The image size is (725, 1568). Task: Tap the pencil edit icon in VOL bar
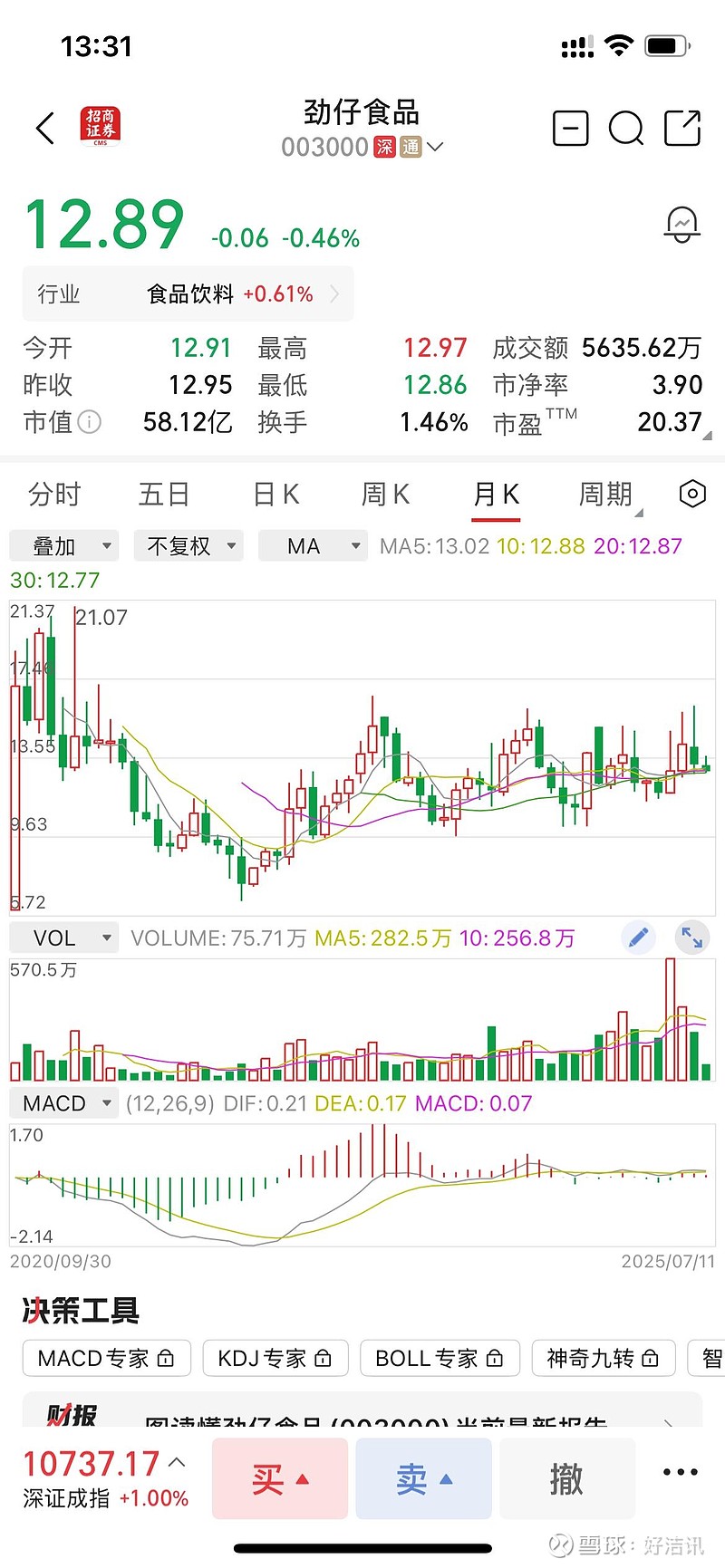pyautogui.click(x=638, y=938)
